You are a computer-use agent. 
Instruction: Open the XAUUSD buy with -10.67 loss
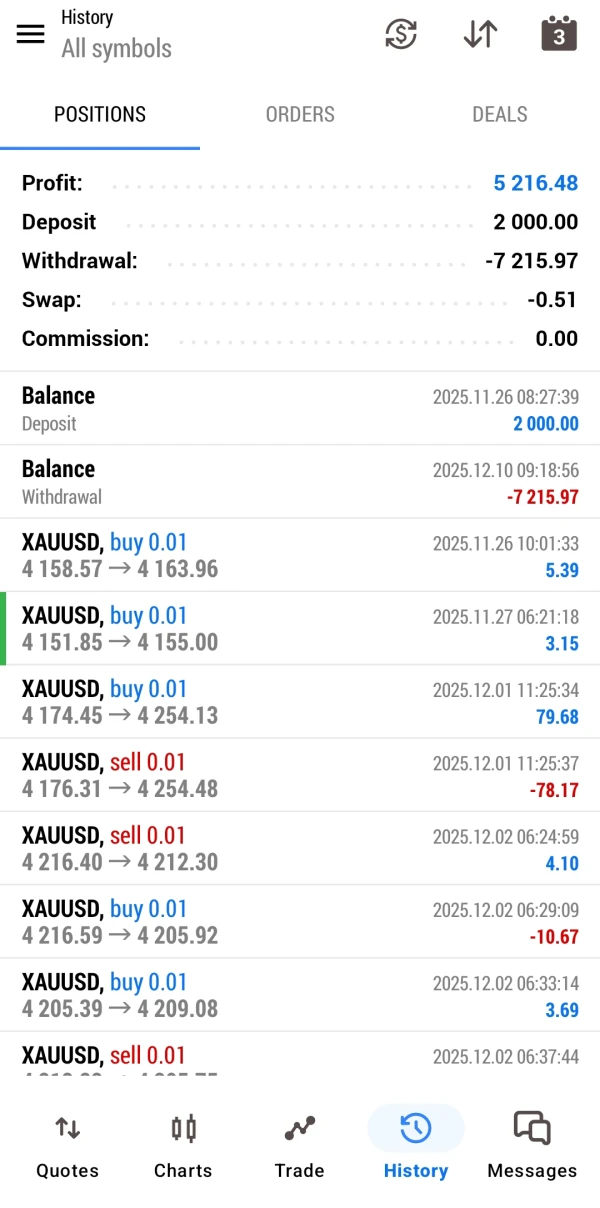300,922
